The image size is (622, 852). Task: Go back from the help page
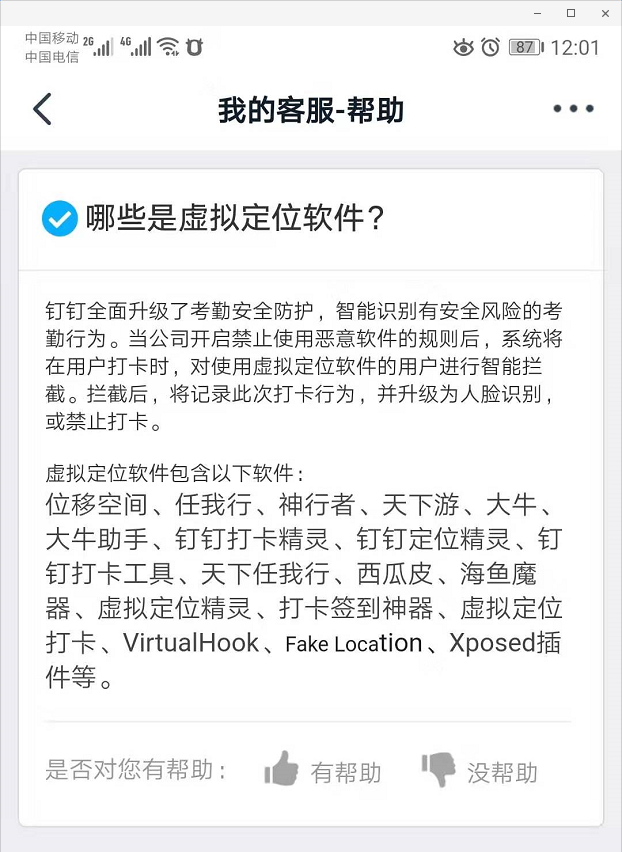point(42,109)
